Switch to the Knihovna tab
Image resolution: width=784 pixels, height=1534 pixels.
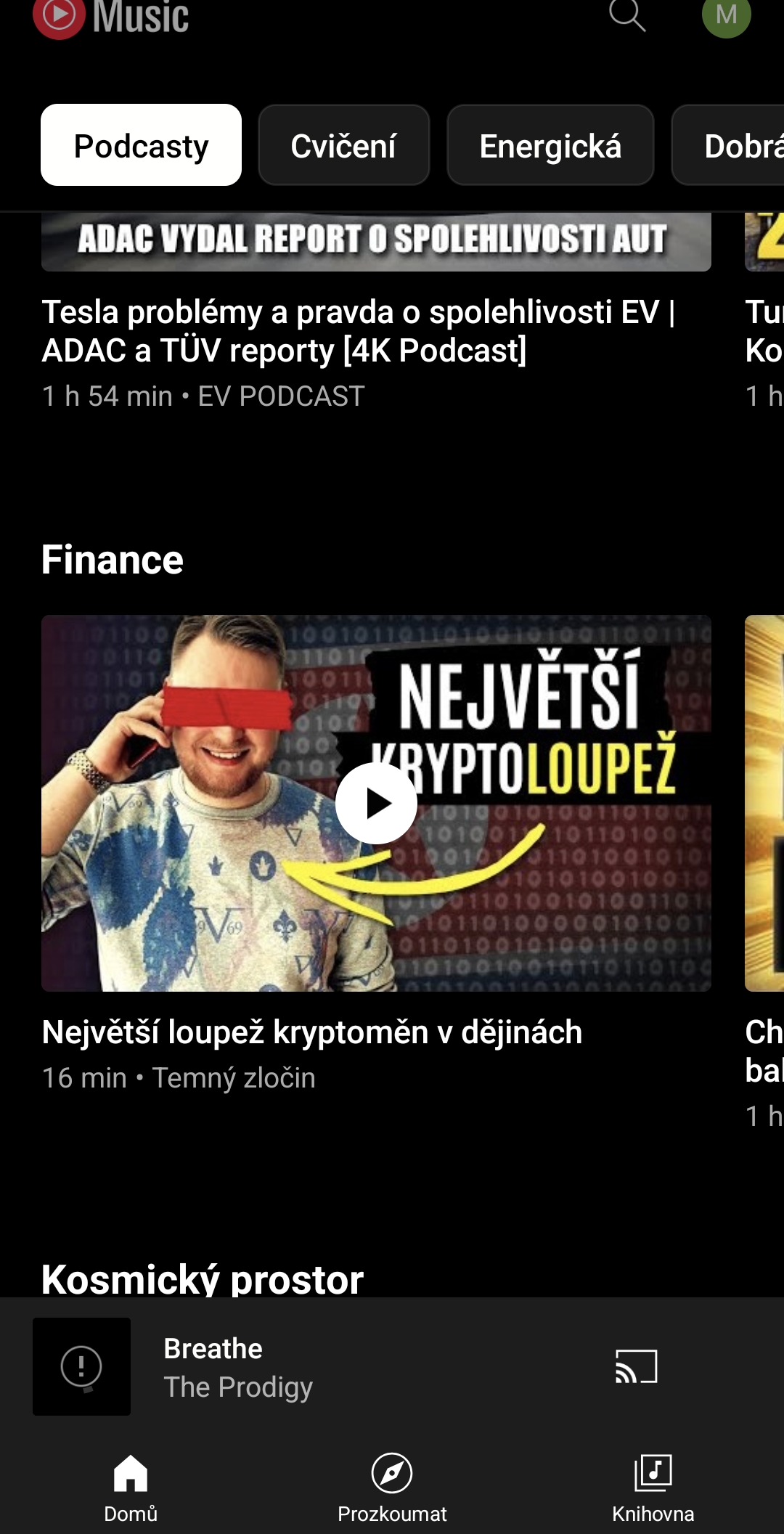(653, 1488)
